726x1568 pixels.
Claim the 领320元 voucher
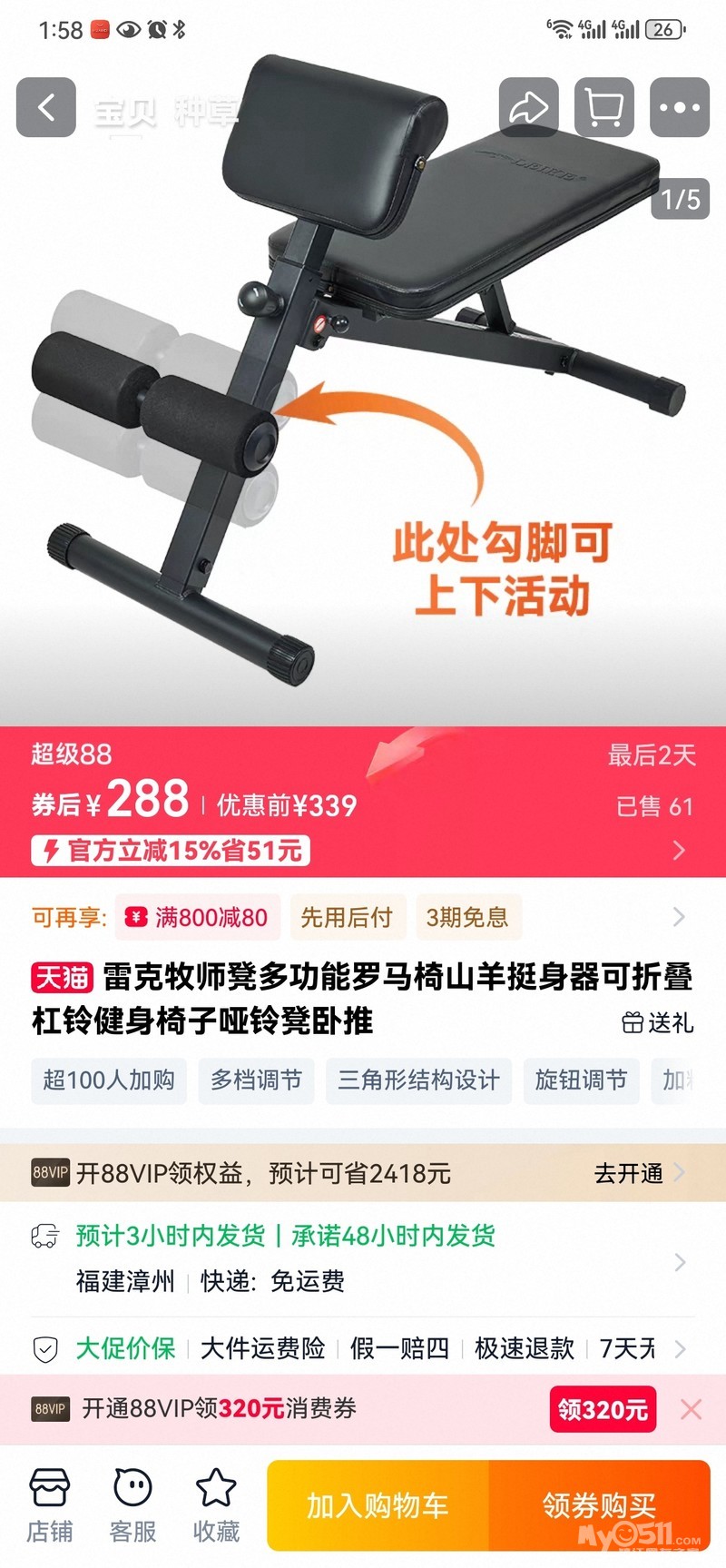pos(603,1409)
